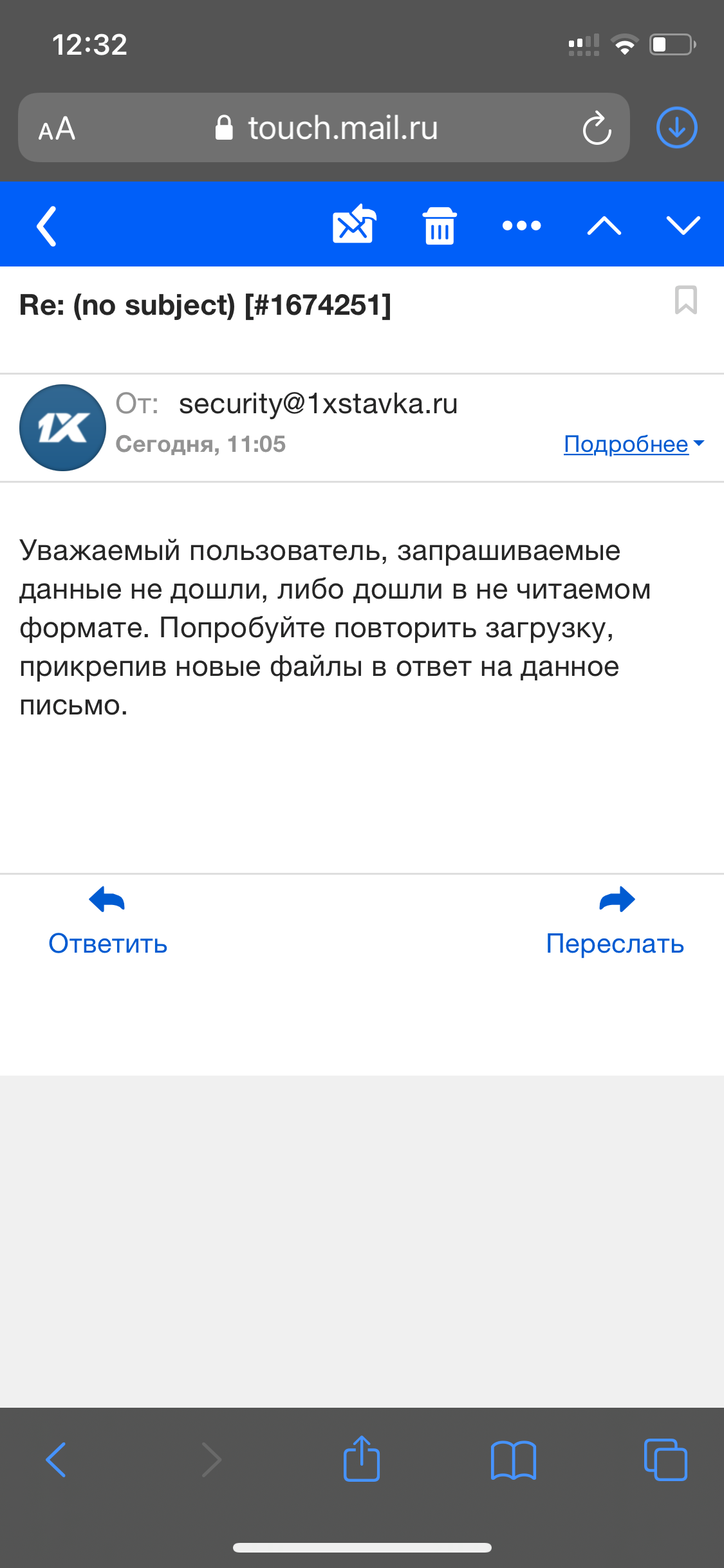Expand sender details via Подробнее
The height and width of the screenshot is (1568, 724).
(633, 444)
